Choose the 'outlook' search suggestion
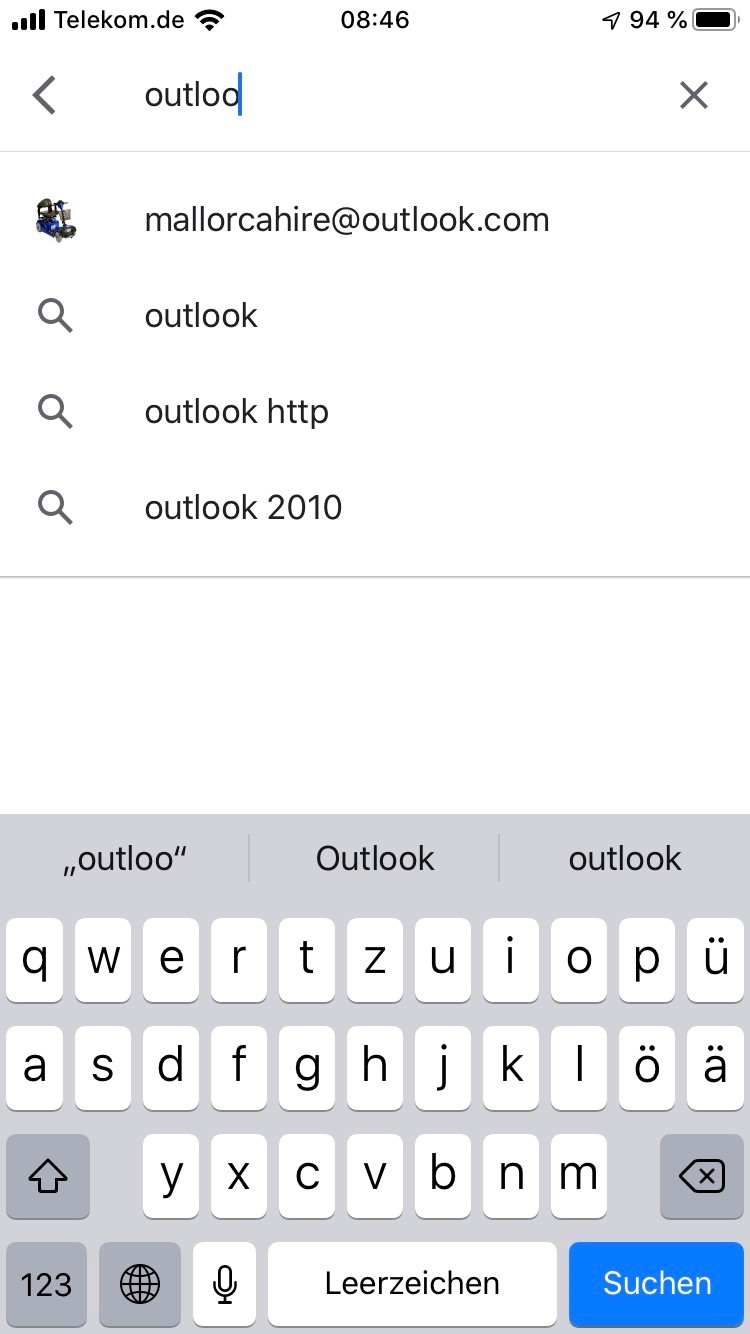This screenshot has height=1334, width=750. click(201, 316)
